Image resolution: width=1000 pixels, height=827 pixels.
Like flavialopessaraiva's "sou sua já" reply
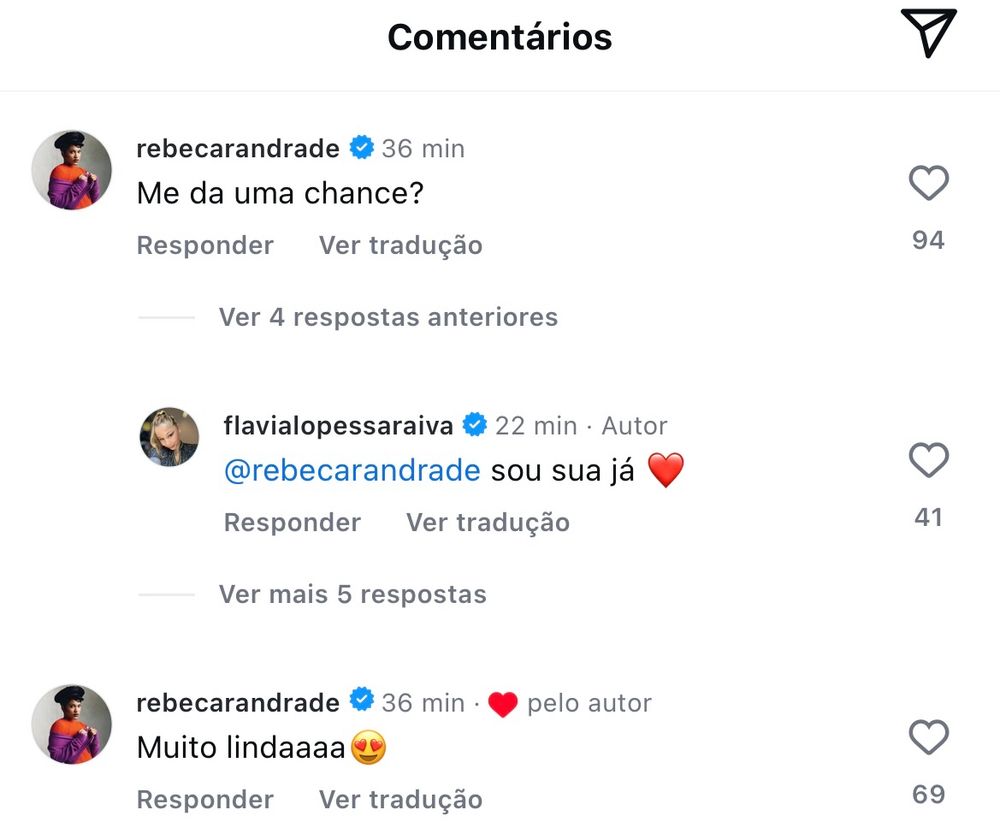point(929,460)
